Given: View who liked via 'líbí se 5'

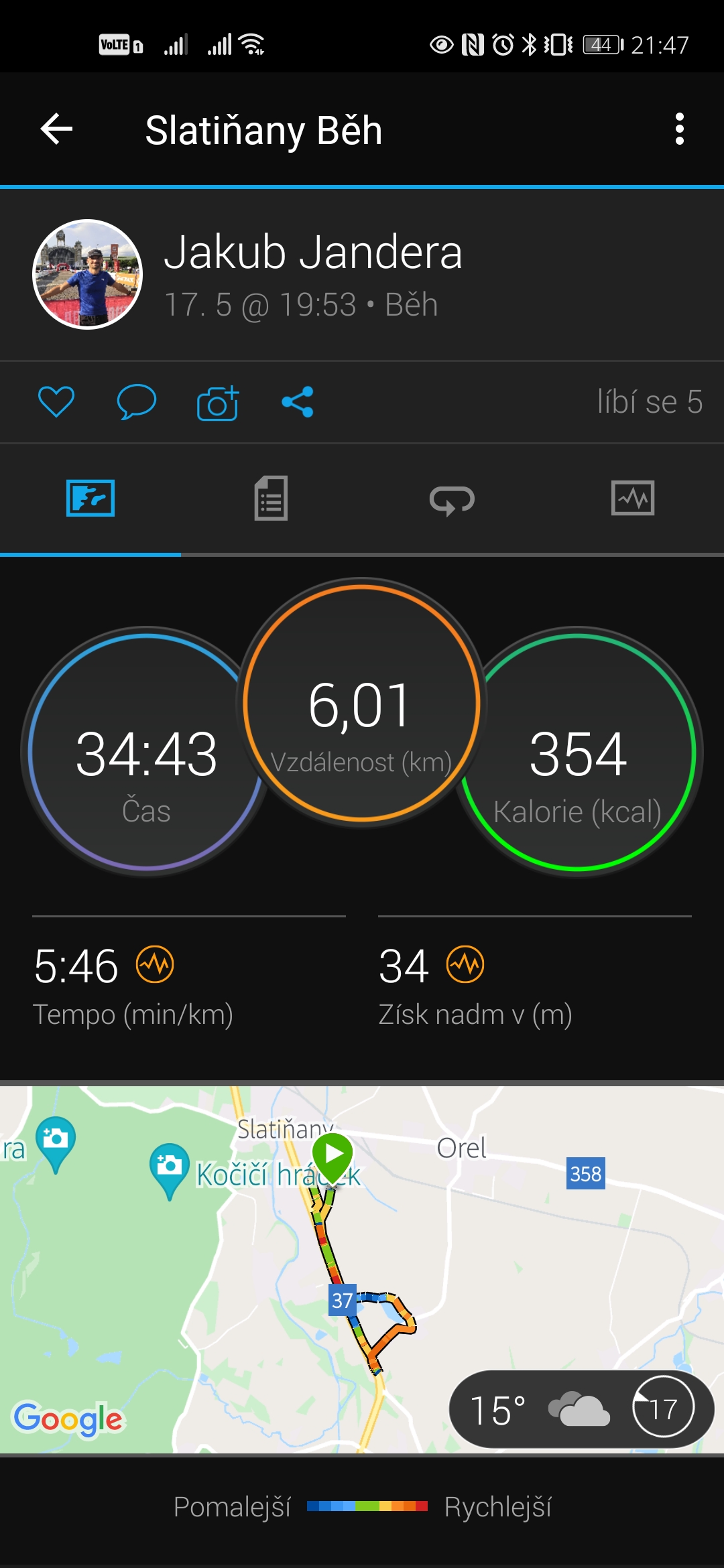Looking at the screenshot, I should (x=650, y=402).
